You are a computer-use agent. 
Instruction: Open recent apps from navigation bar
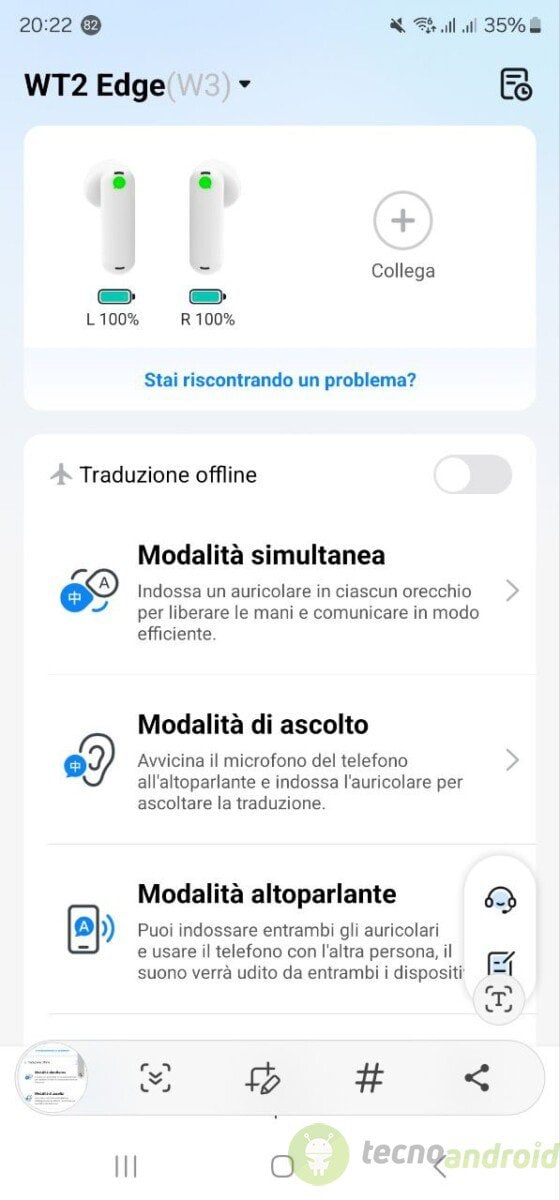126,1165
